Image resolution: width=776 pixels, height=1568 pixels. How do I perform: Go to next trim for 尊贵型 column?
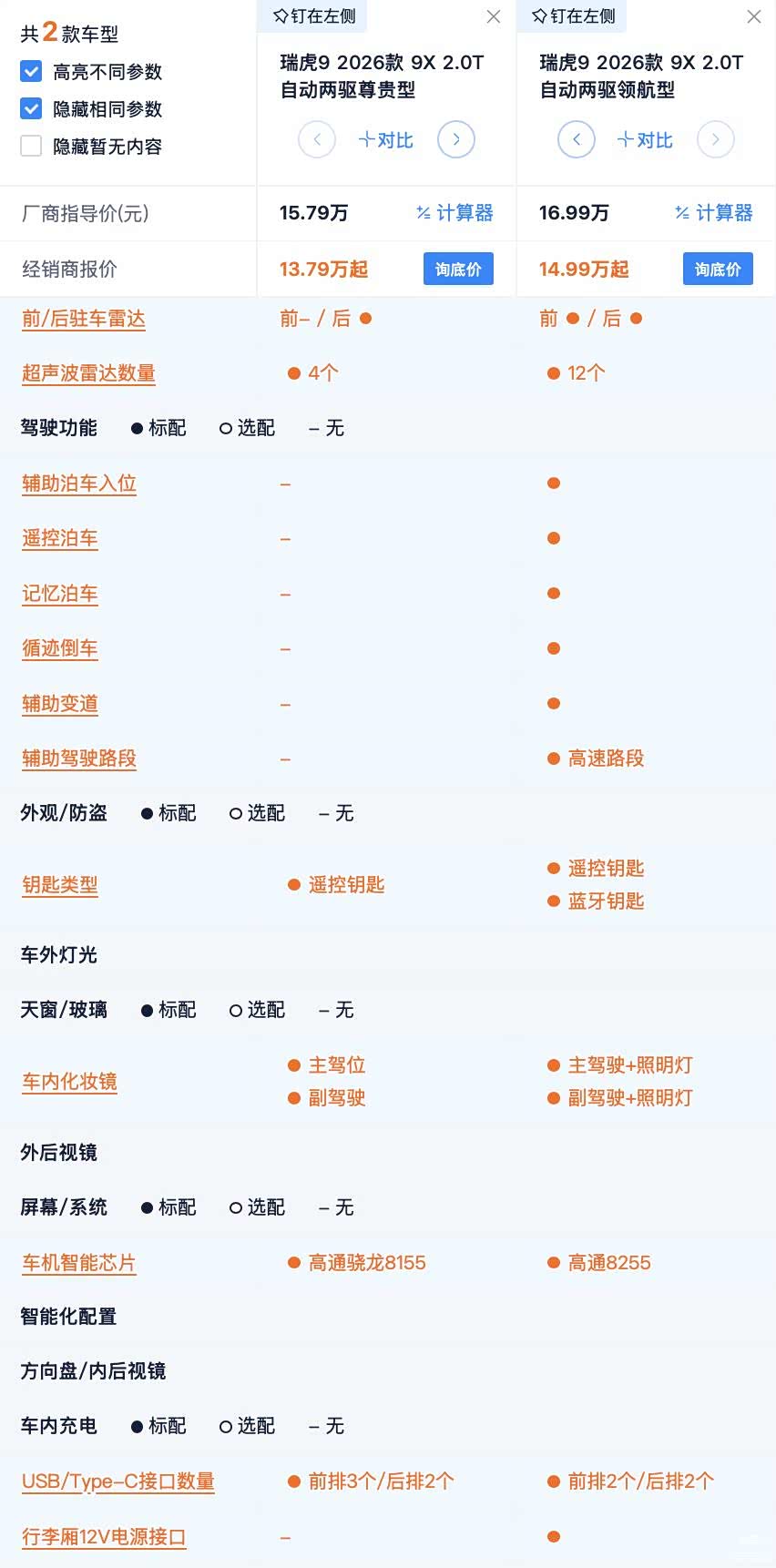pos(456,139)
